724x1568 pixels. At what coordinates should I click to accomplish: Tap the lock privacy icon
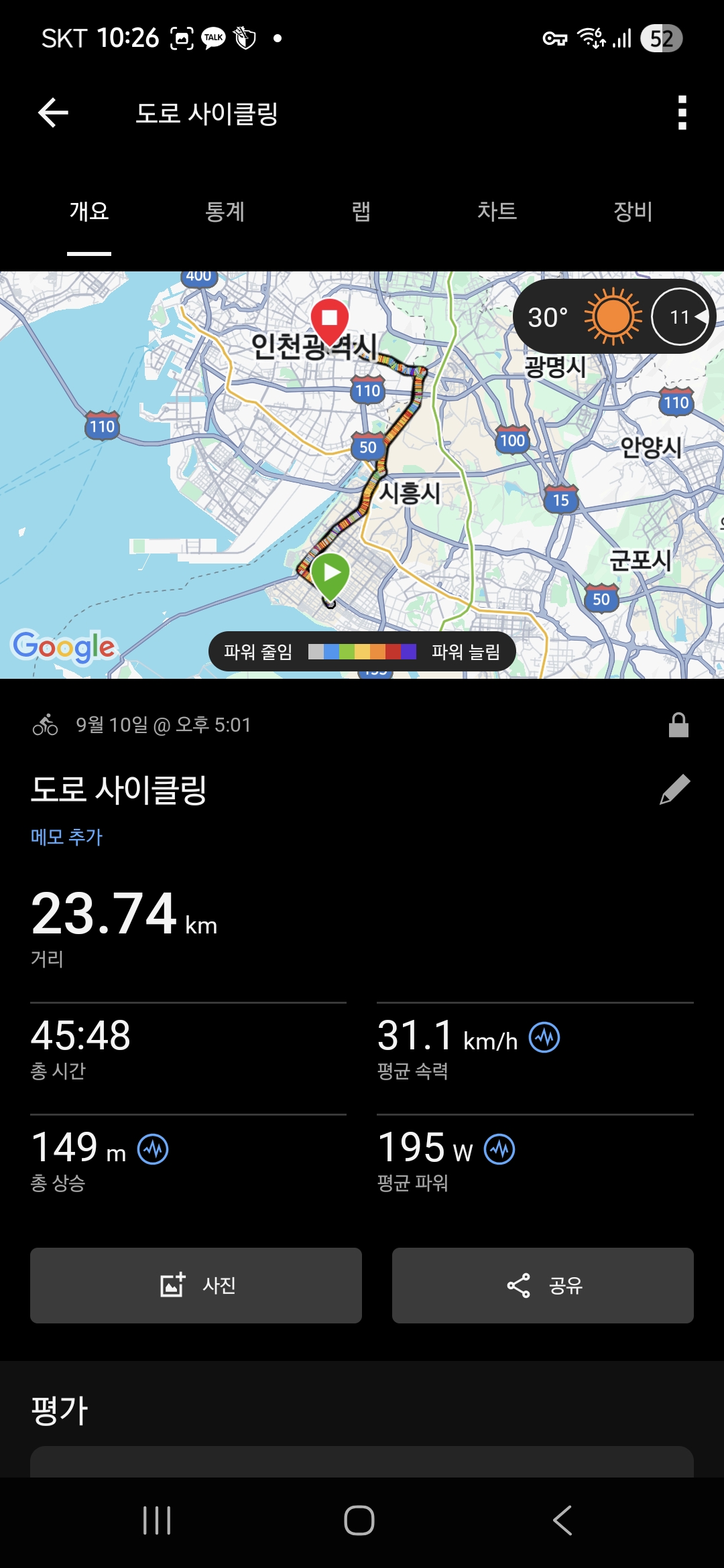(x=678, y=725)
